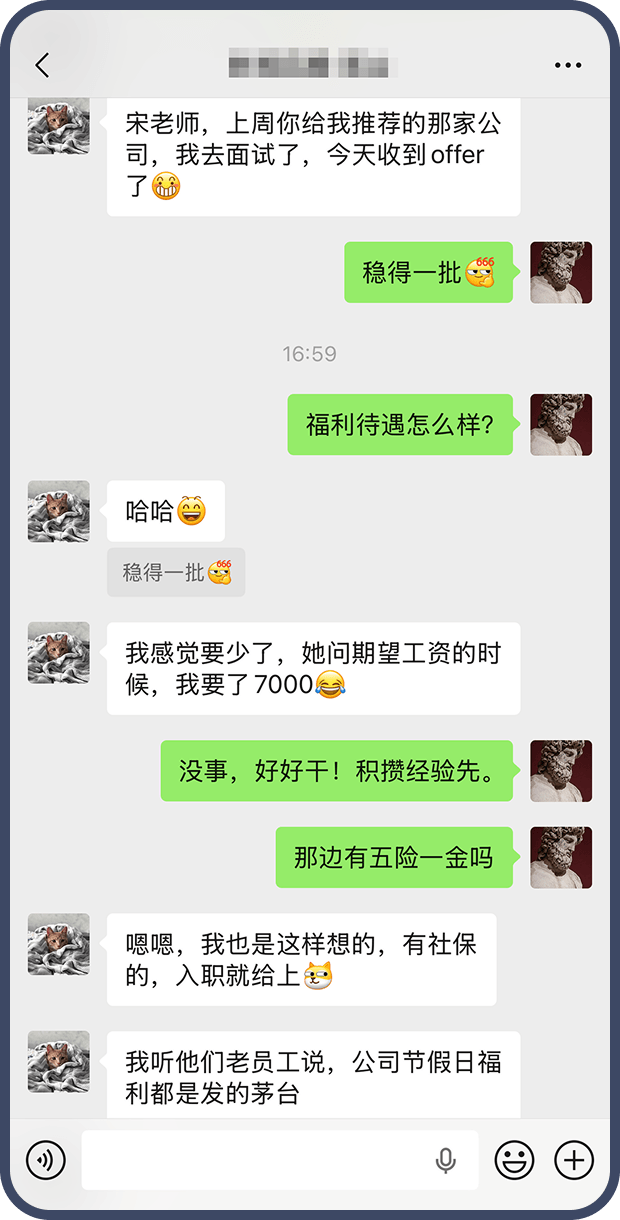Switch to voice message input mode
Viewport: 620px width, 1220px height.
[46, 1160]
